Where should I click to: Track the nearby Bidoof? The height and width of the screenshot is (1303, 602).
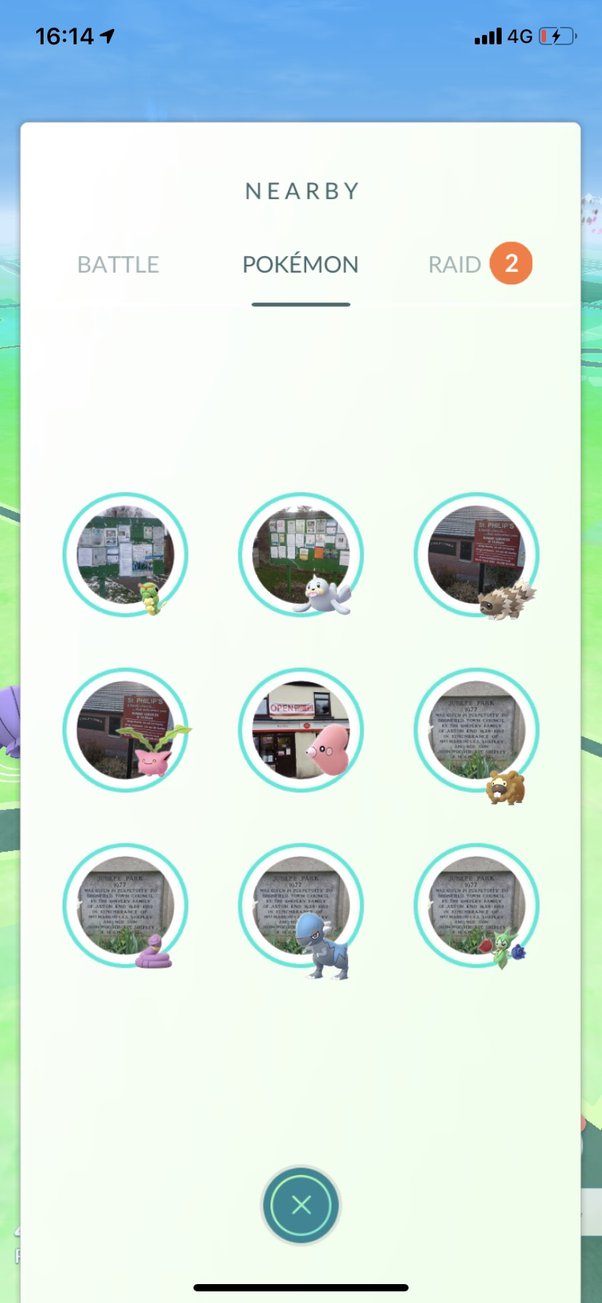[x=476, y=730]
